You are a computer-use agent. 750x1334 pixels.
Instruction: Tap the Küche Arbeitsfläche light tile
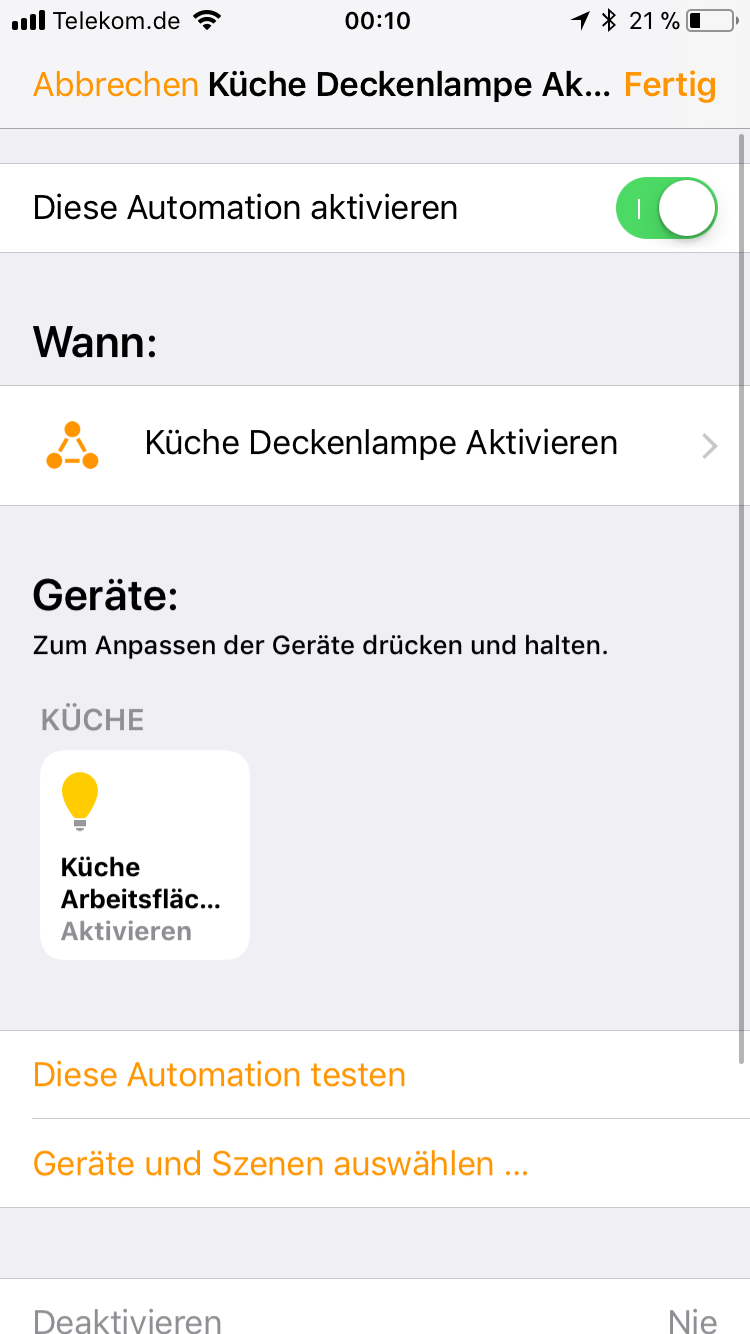145,855
